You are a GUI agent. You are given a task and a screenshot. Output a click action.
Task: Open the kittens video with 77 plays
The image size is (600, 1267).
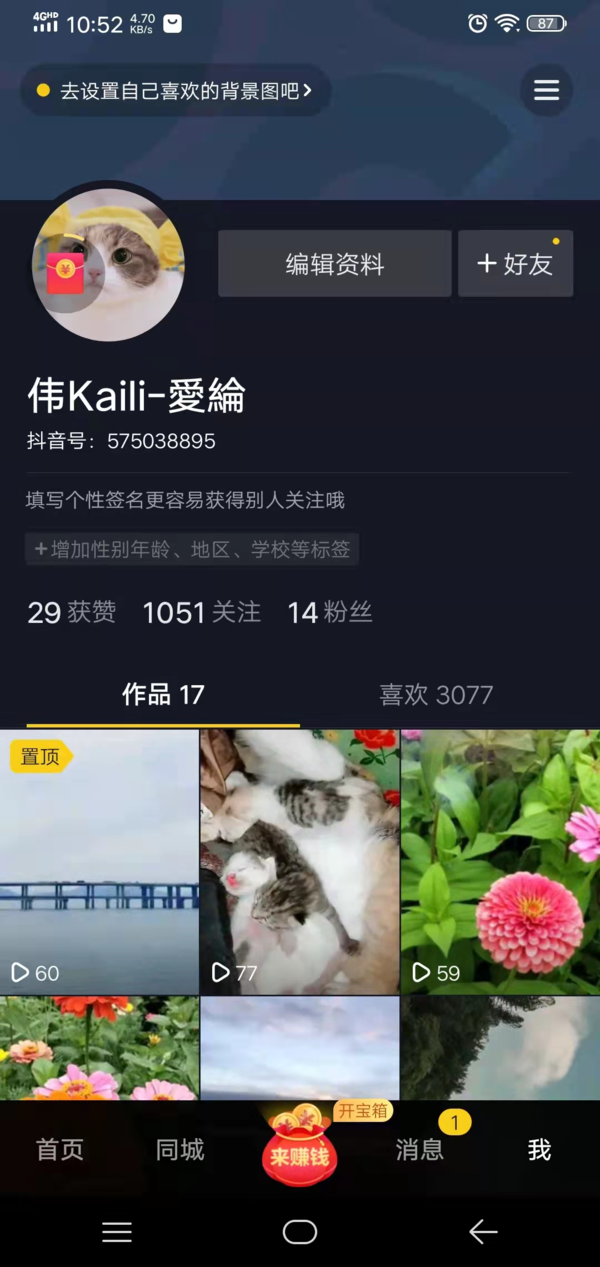coord(299,862)
